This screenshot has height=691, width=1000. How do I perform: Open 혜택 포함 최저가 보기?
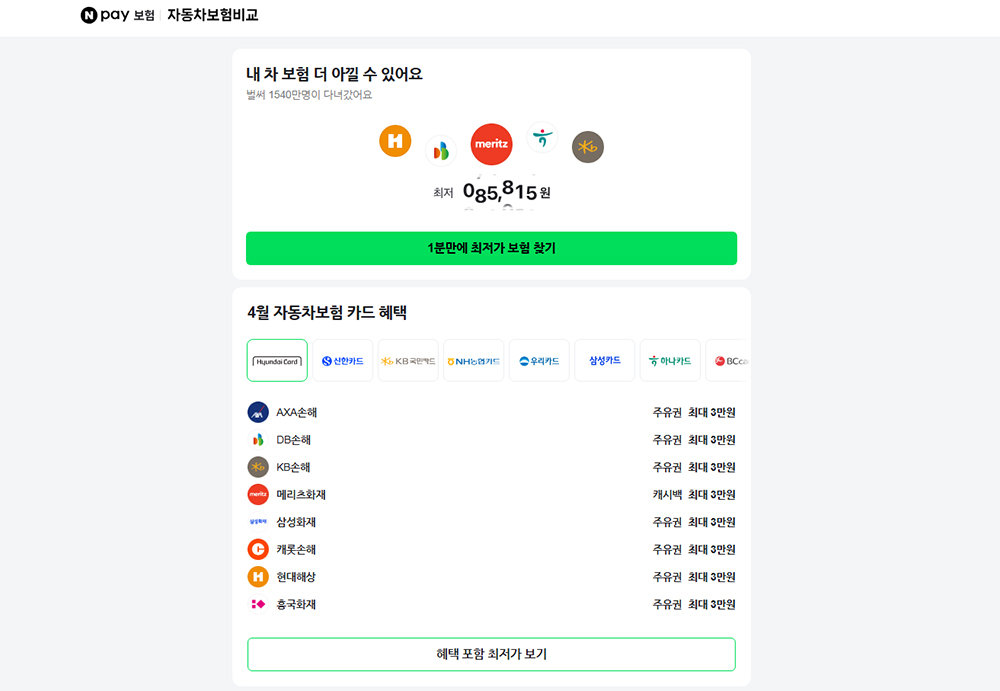point(491,654)
